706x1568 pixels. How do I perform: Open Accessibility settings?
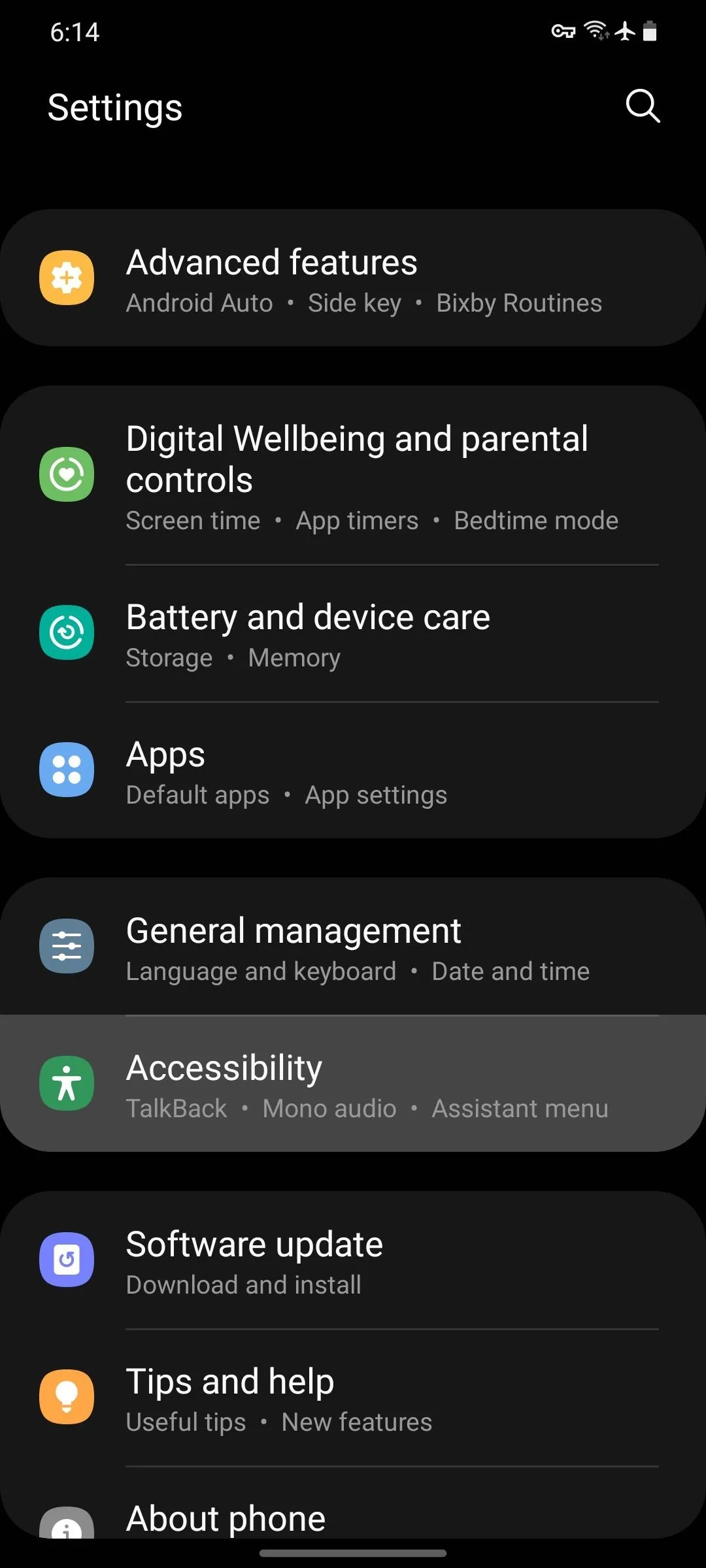tap(353, 1083)
